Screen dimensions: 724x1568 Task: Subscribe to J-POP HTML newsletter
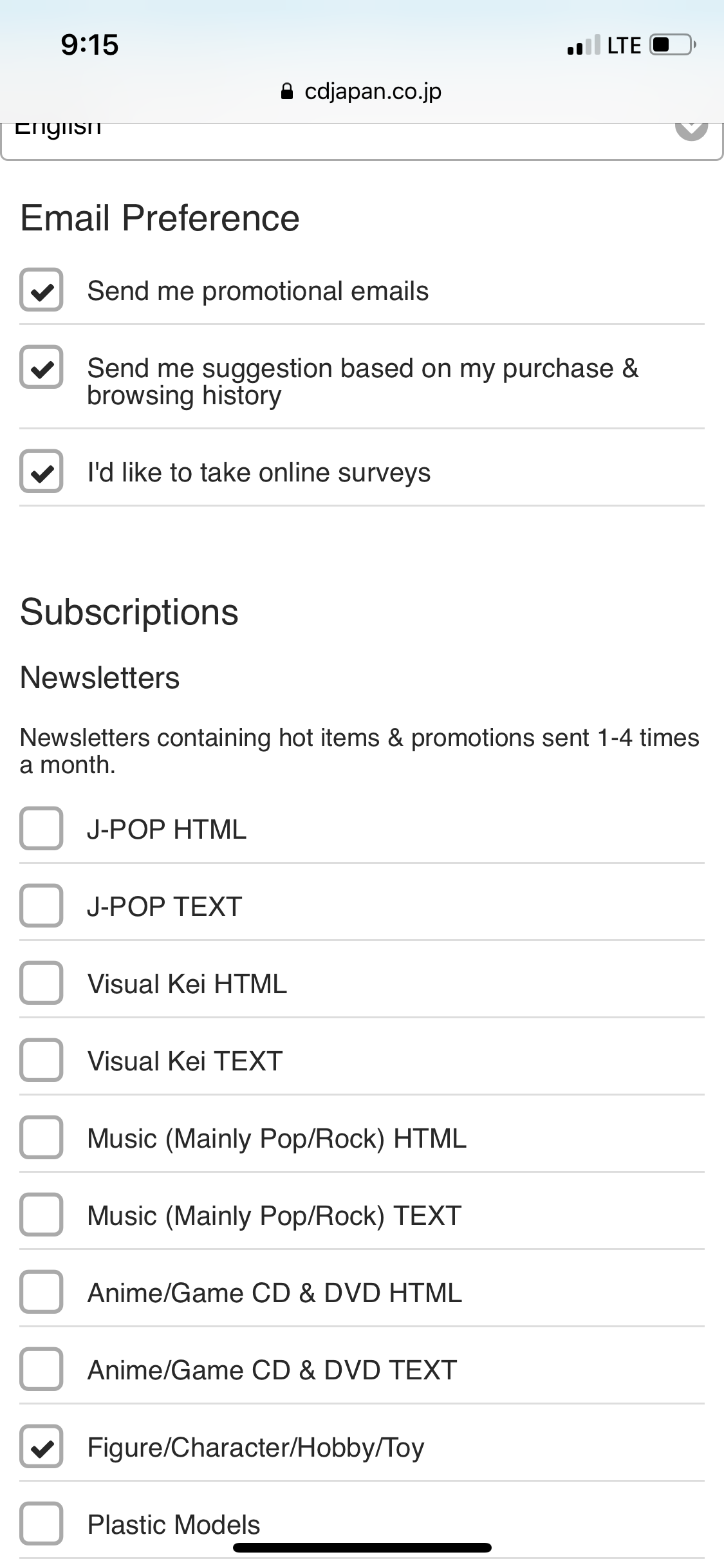tap(41, 828)
